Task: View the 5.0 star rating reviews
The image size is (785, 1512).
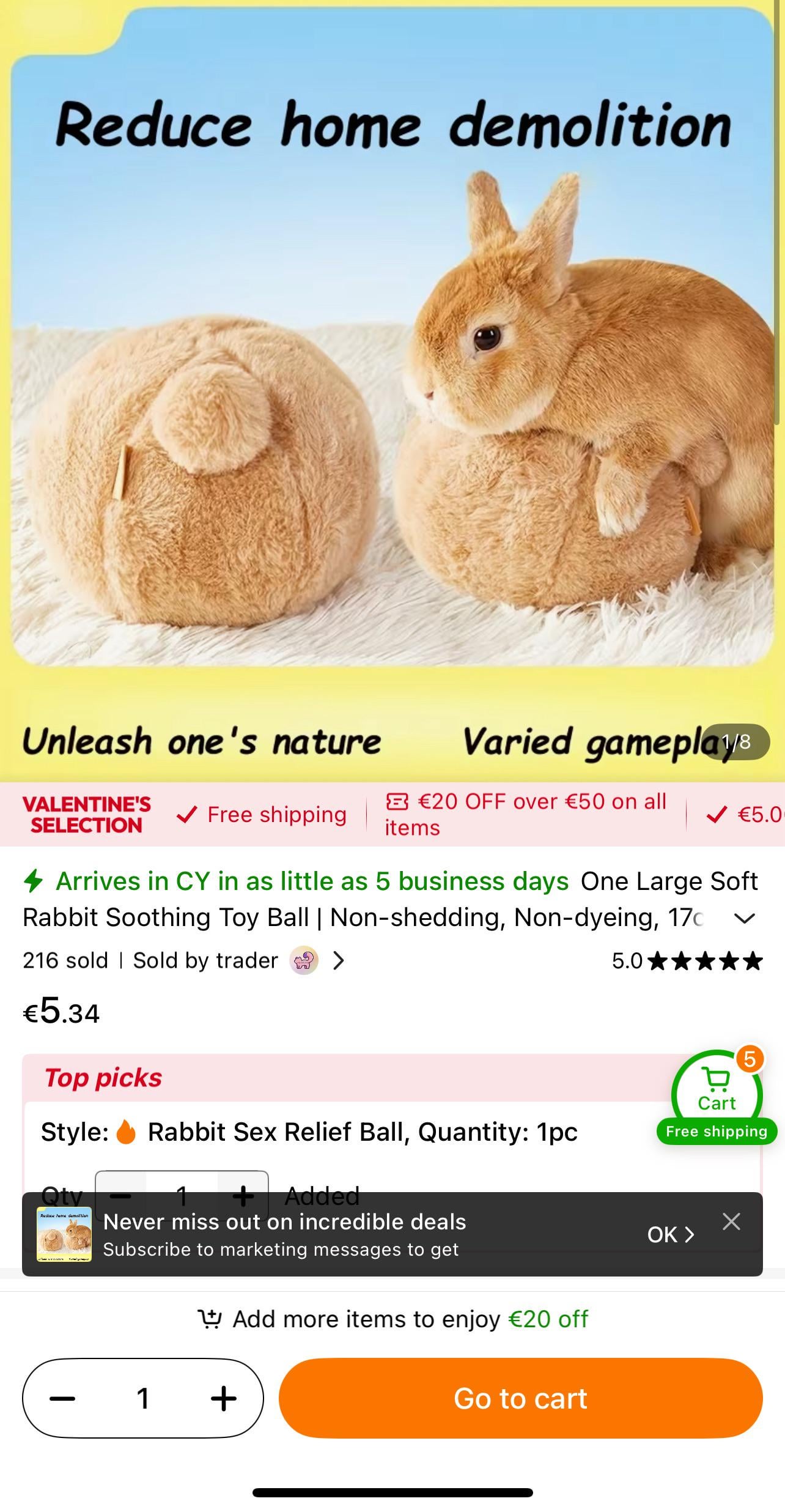Action: (x=687, y=961)
